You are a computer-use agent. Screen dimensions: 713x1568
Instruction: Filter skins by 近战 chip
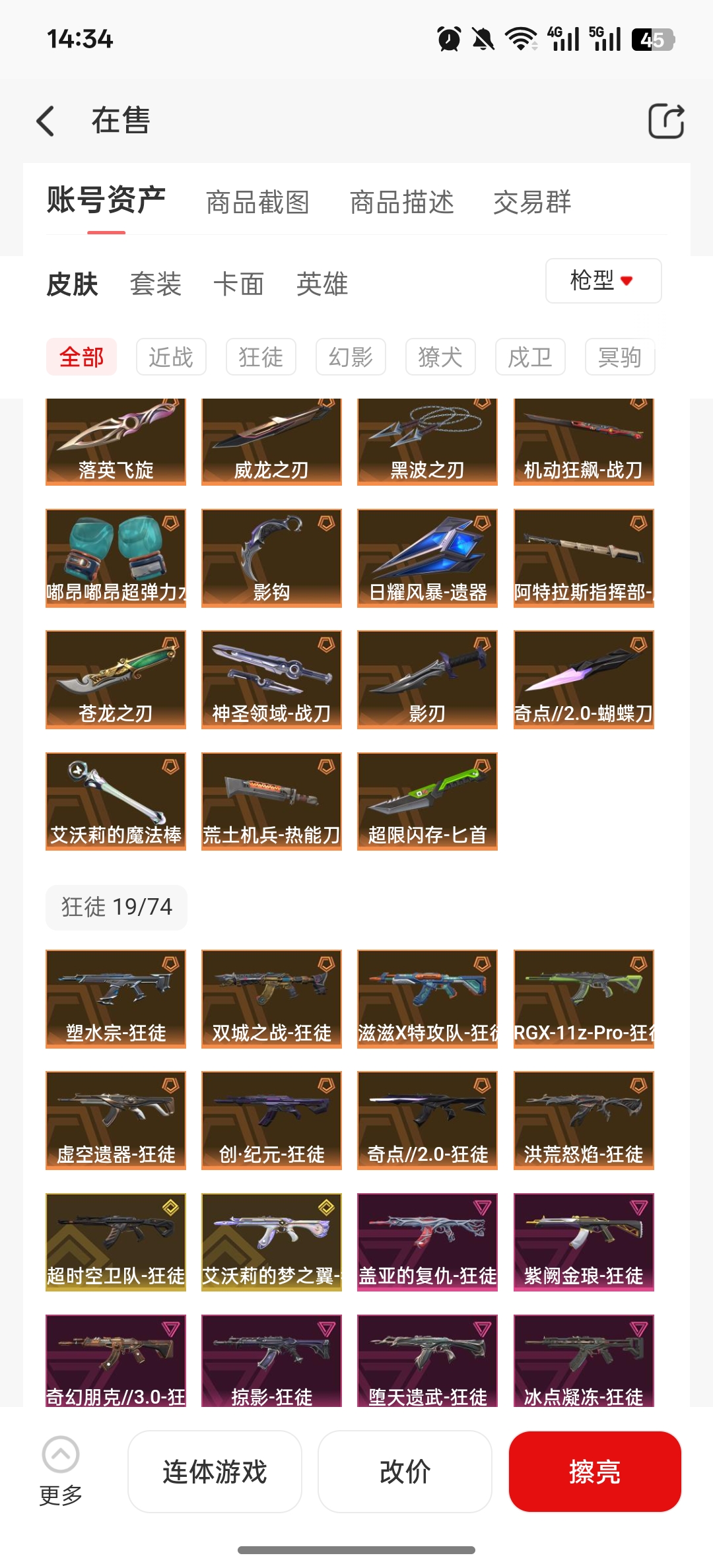click(171, 357)
